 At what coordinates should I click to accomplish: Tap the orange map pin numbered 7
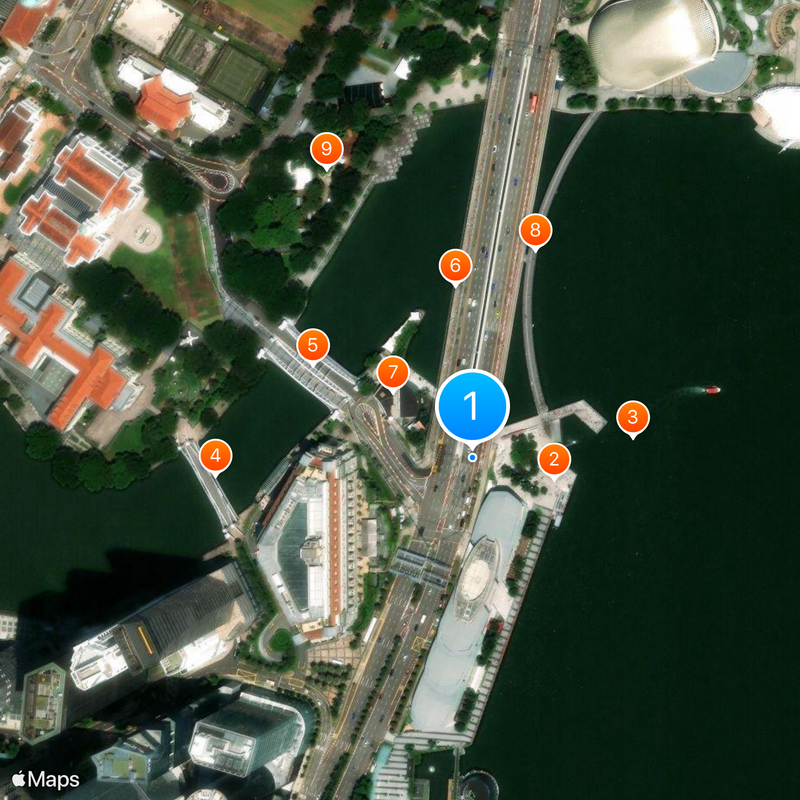[392, 374]
